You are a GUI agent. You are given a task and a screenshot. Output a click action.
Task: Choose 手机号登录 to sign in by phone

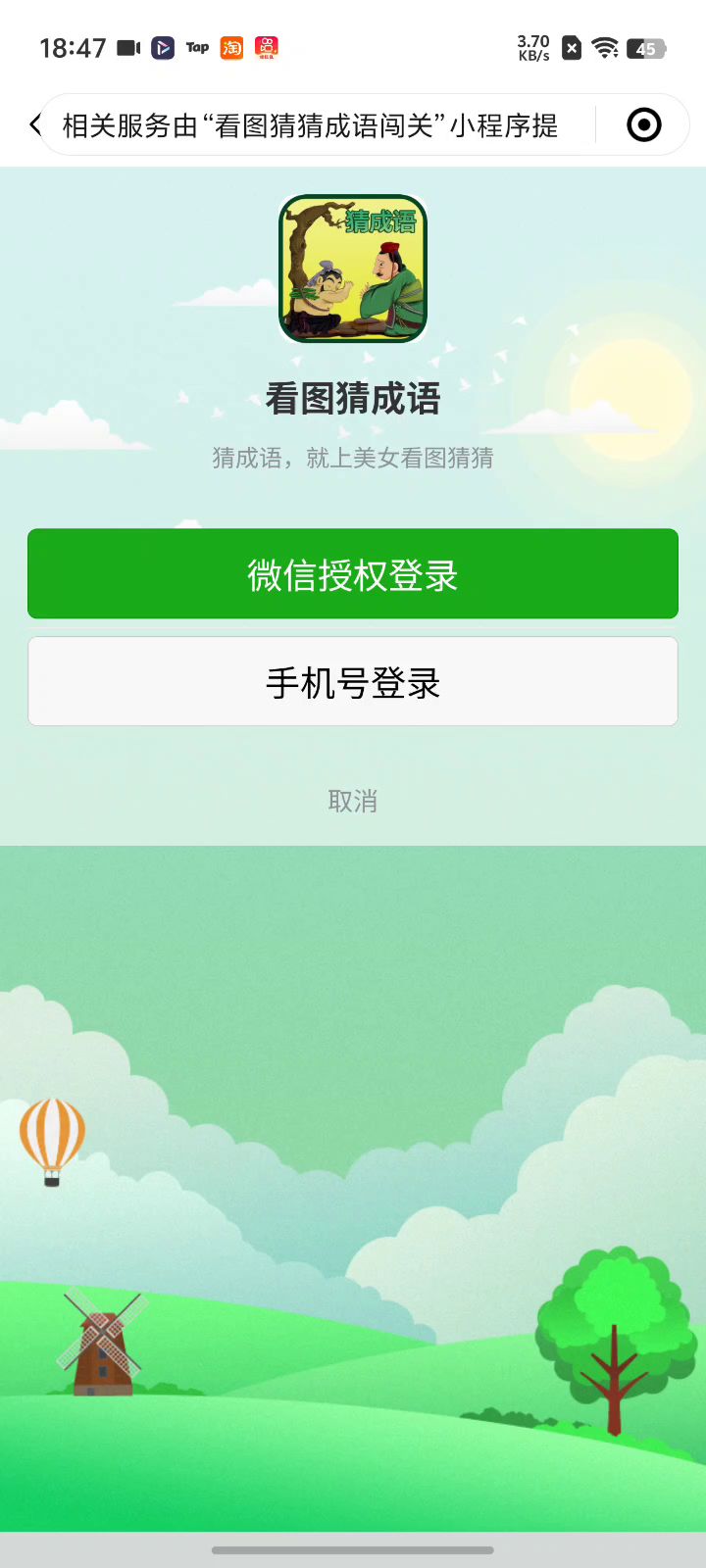coord(353,682)
